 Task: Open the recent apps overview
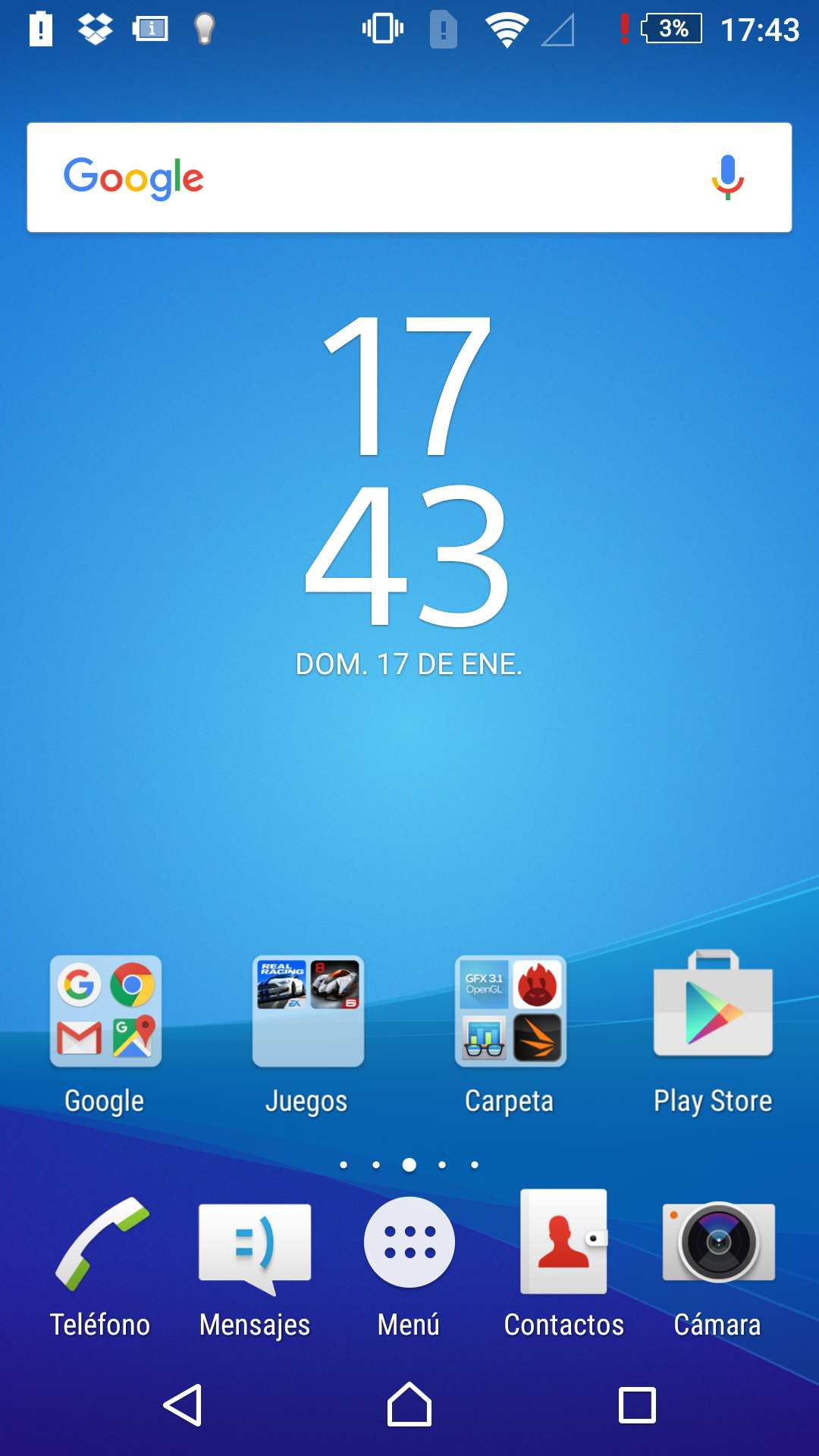click(637, 1405)
